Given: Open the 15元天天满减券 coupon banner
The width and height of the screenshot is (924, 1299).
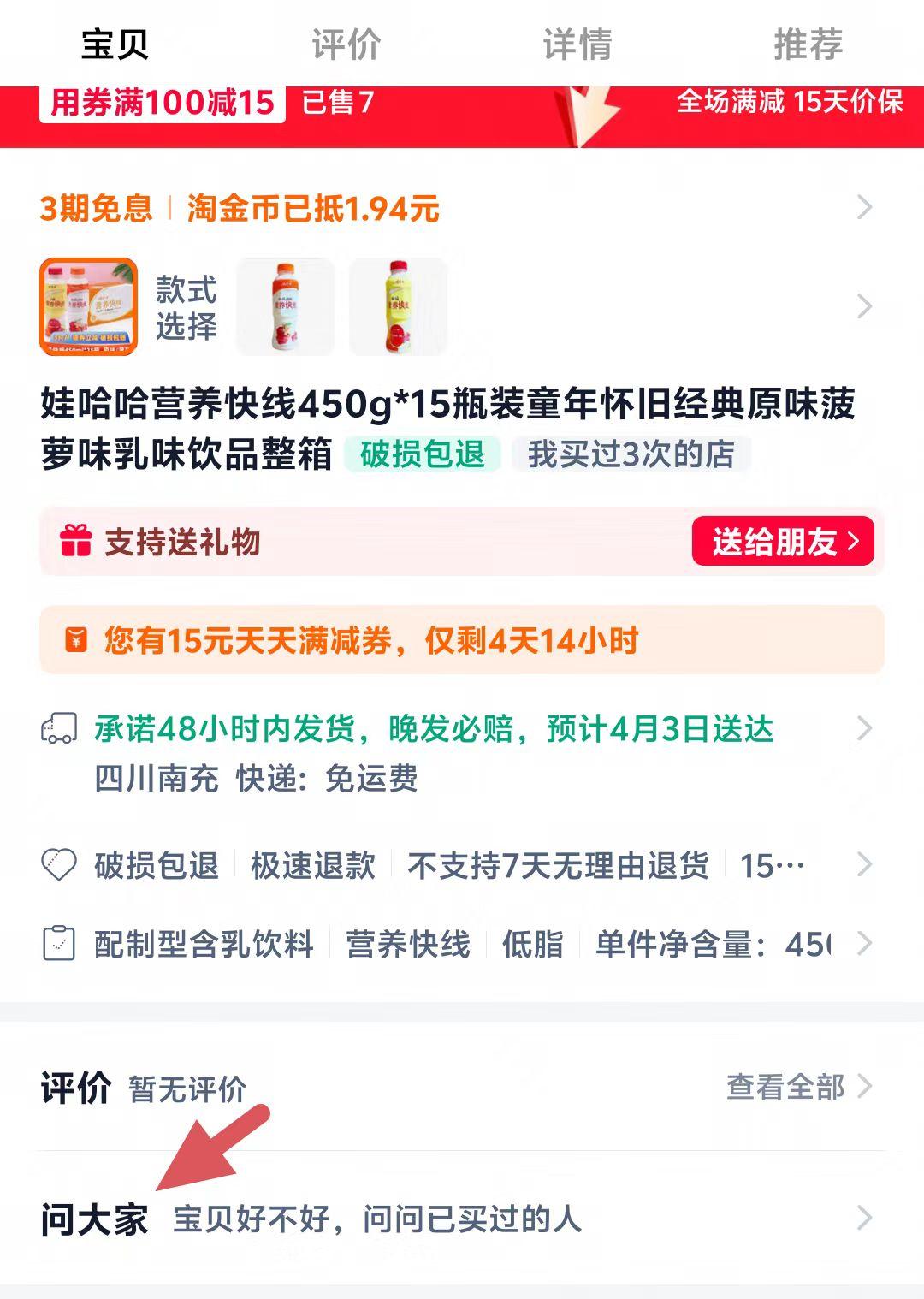Looking at the screenshot, I should pyautogui.click(x=462, y=640).
